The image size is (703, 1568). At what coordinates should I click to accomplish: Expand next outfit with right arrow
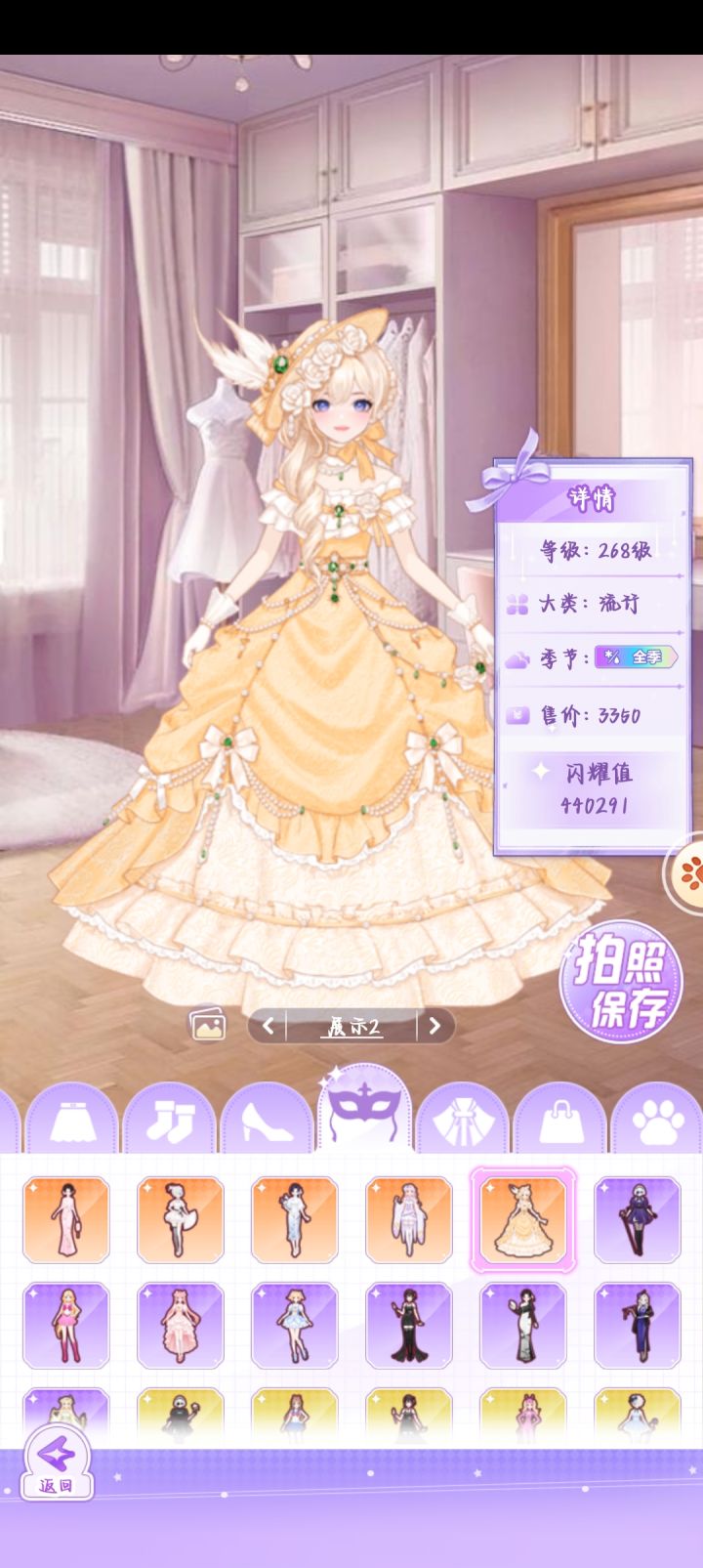[435, 1026]
